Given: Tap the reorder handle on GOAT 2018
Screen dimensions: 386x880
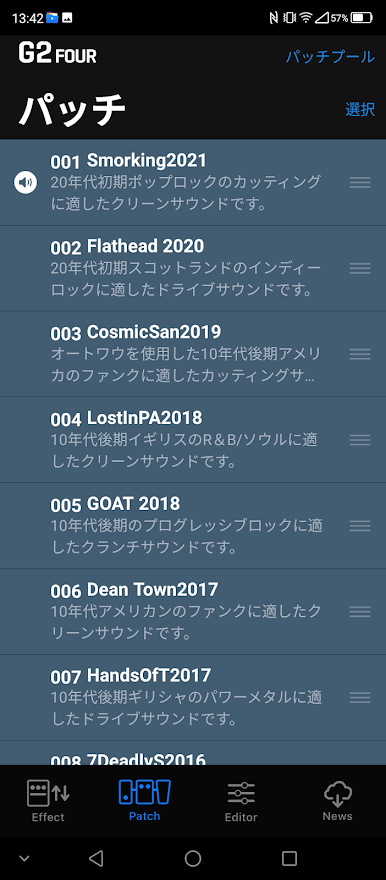Looking at the screenshot, I should tap(360, 526).
